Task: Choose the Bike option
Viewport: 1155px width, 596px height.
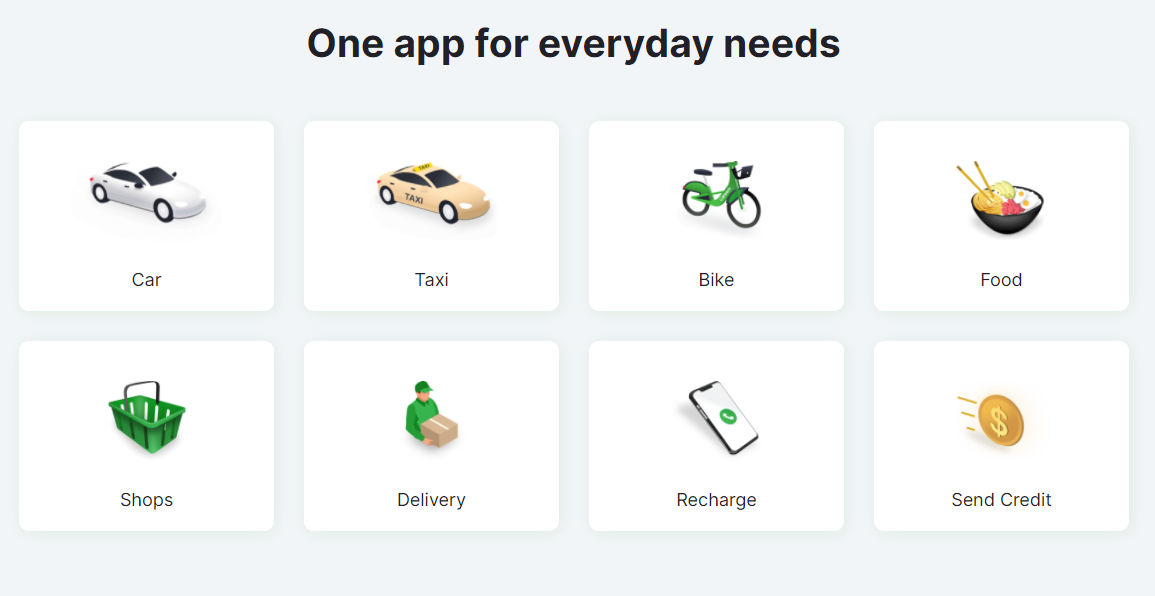Action: 716,216
